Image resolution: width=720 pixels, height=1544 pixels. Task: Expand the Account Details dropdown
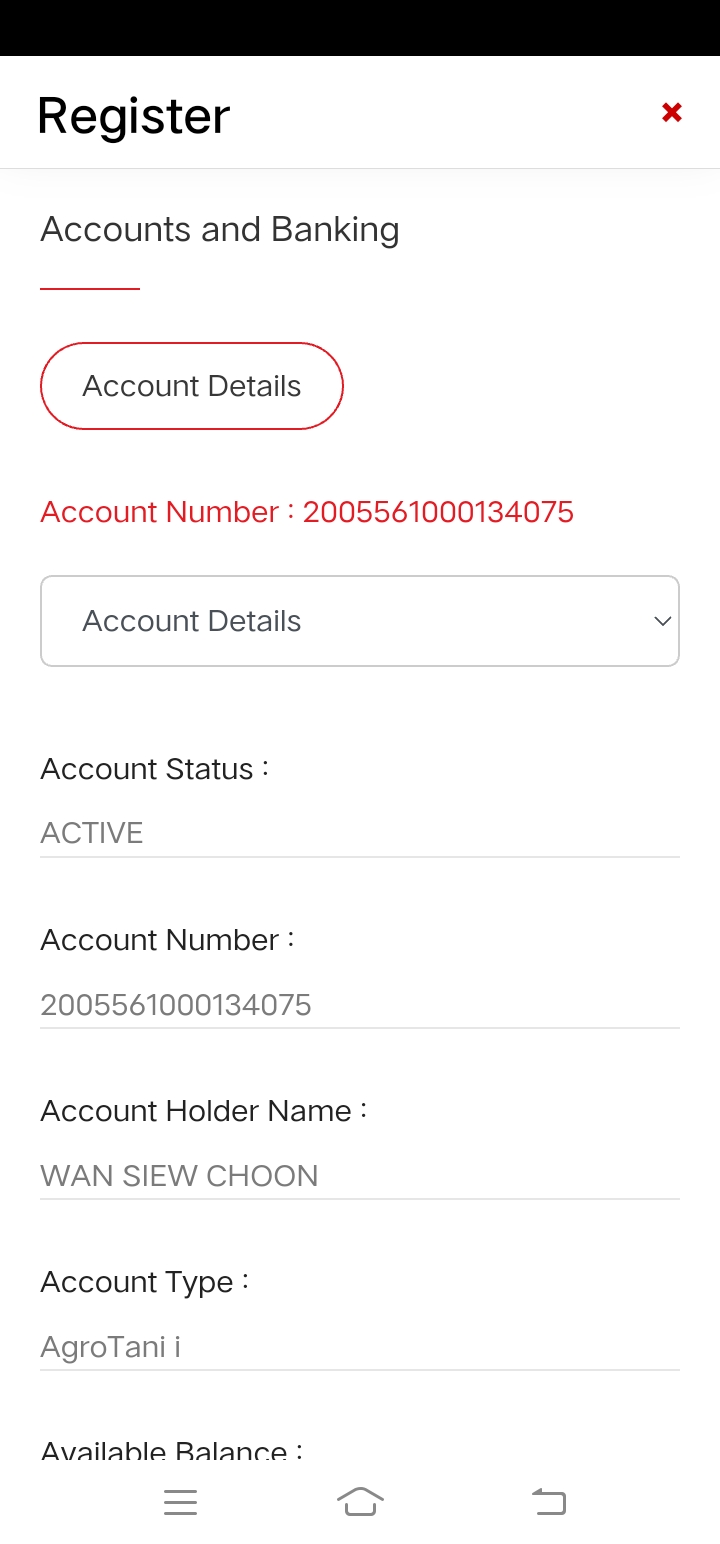(x=360, y=621)
